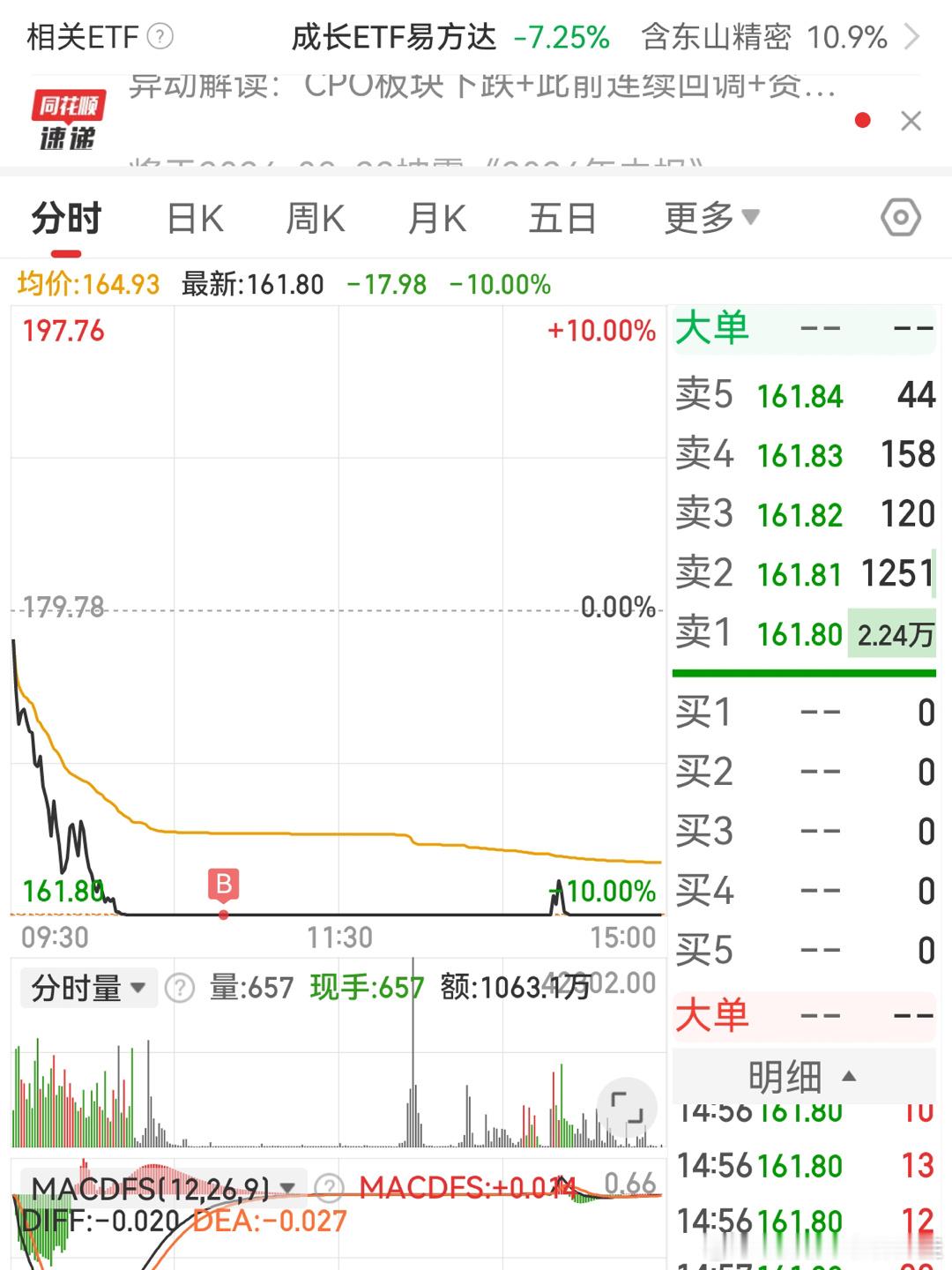The height and width of the screenshot is (1270, 952).
Task: Open the 相关ETF help icon
Action: 160,37
